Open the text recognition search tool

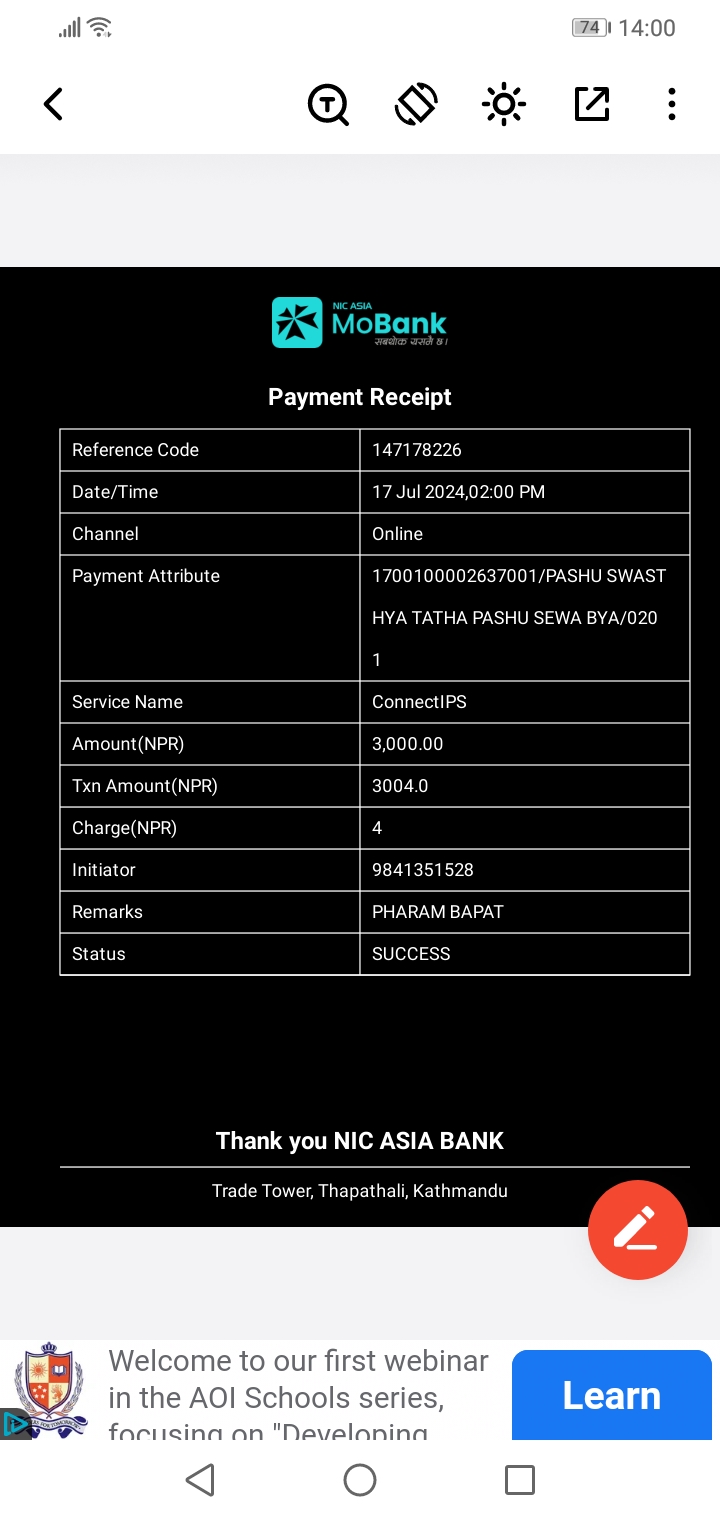point(328,104)
